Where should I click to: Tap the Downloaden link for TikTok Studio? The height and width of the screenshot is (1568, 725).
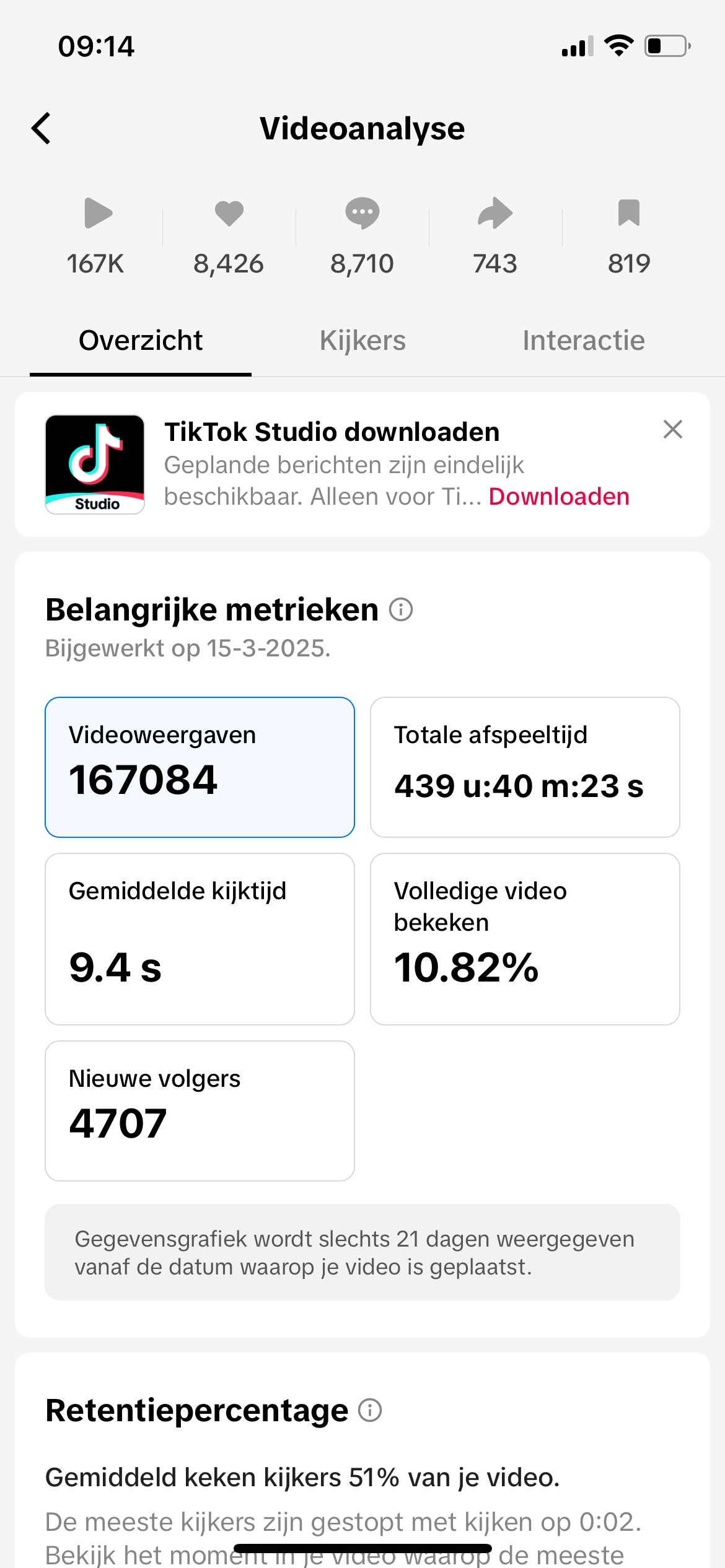coord(559,497)
